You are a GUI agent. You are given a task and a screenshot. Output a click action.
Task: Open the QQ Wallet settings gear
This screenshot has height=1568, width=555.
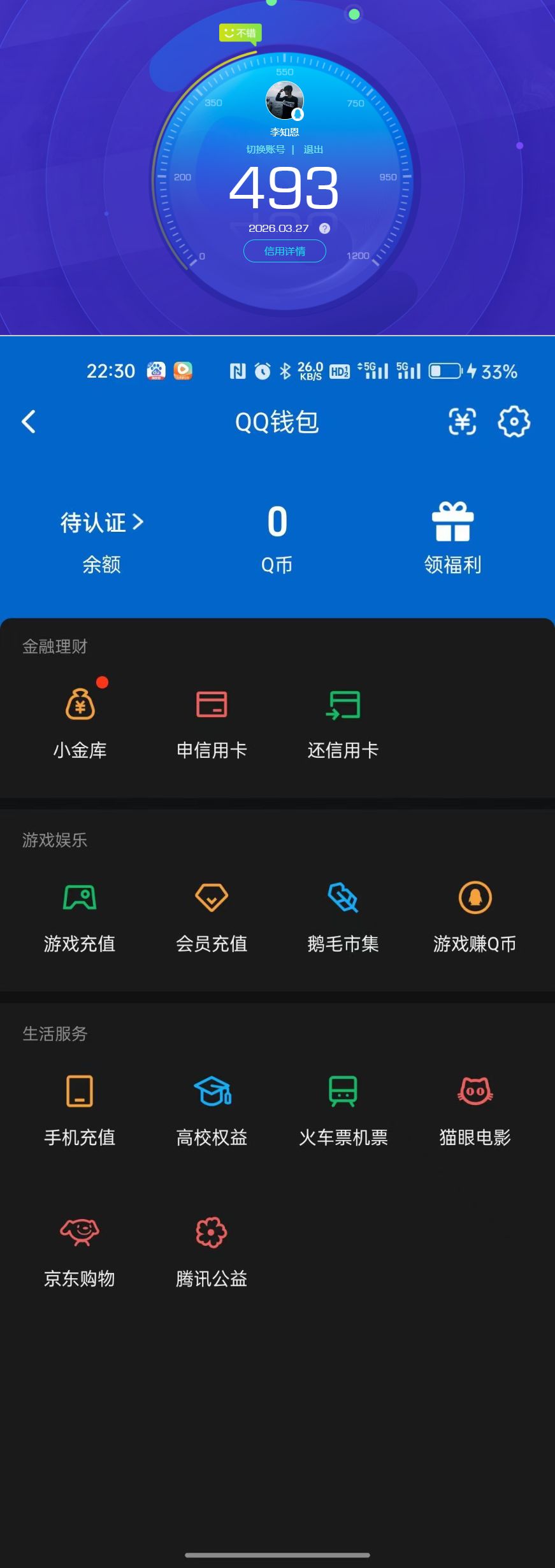pos(513,422)
